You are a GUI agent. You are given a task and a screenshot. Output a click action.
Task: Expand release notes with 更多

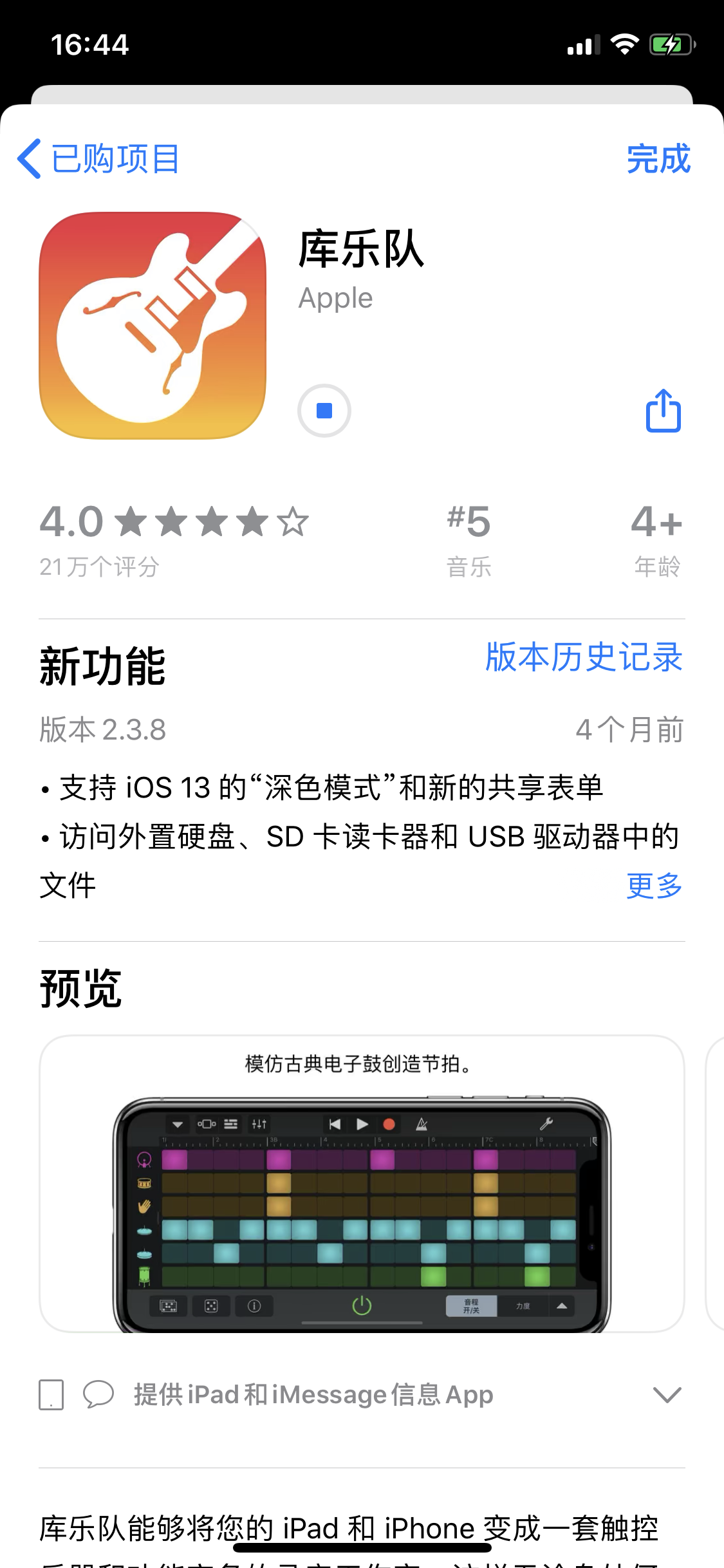(x=654, y=886)
